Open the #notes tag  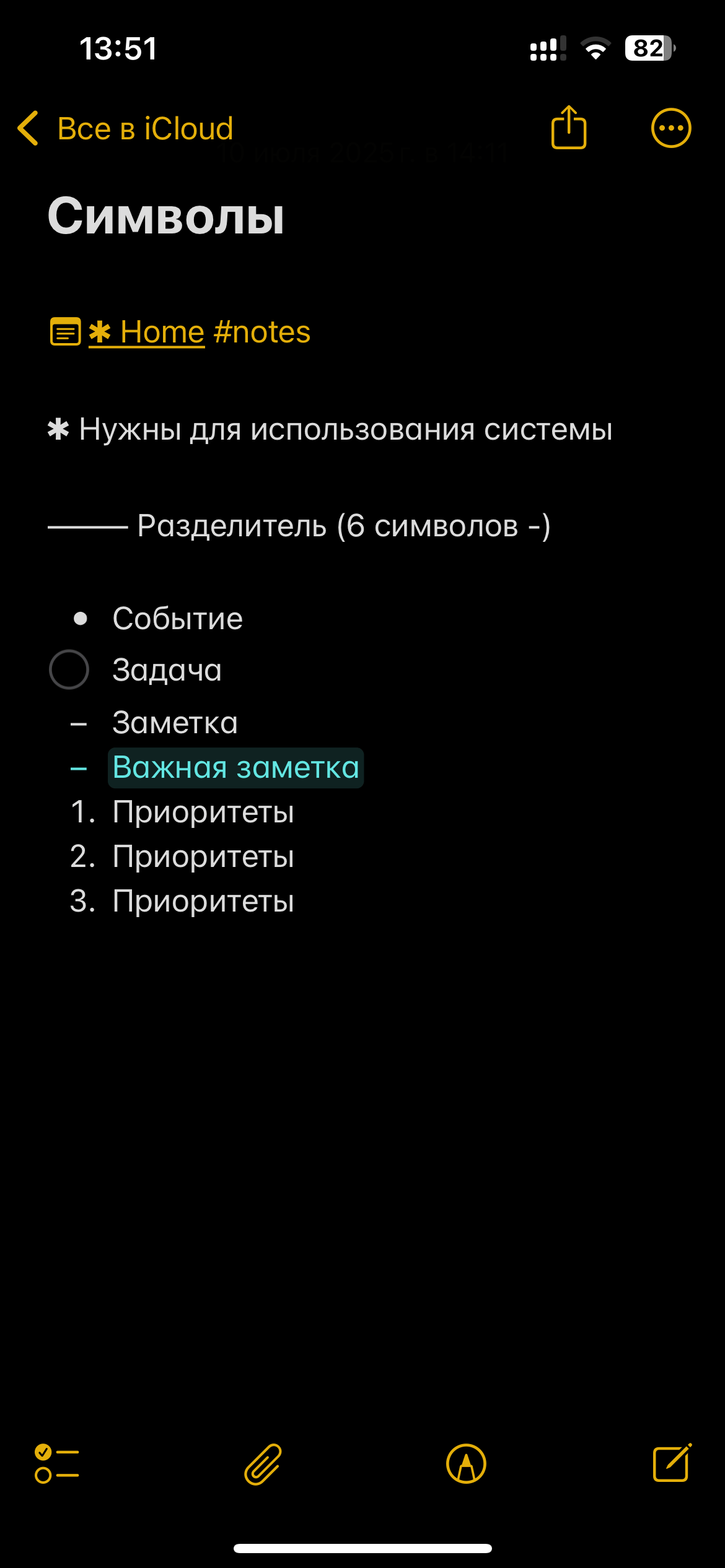261,332
